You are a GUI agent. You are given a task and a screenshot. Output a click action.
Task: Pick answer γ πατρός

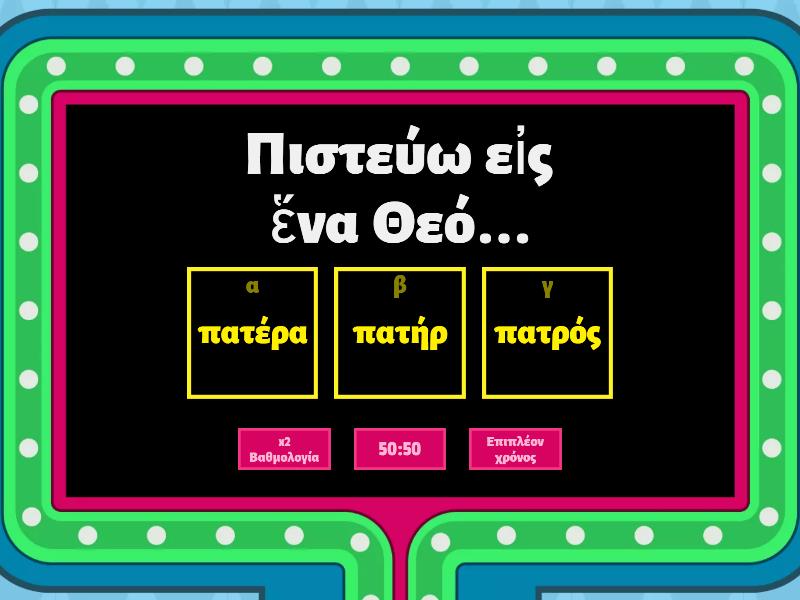click(548, 332)
